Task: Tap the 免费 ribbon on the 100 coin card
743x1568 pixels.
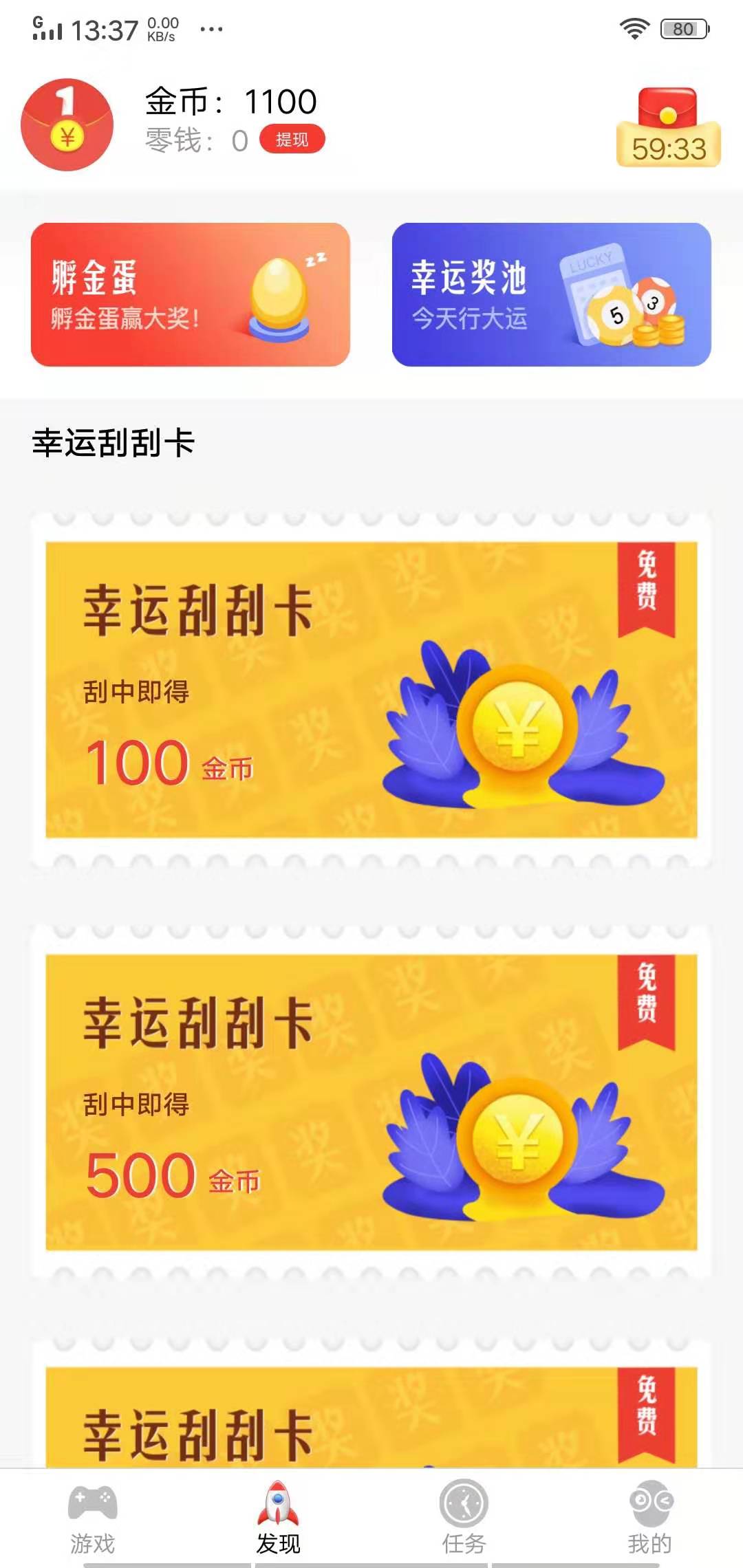Action: pos(645,588)
